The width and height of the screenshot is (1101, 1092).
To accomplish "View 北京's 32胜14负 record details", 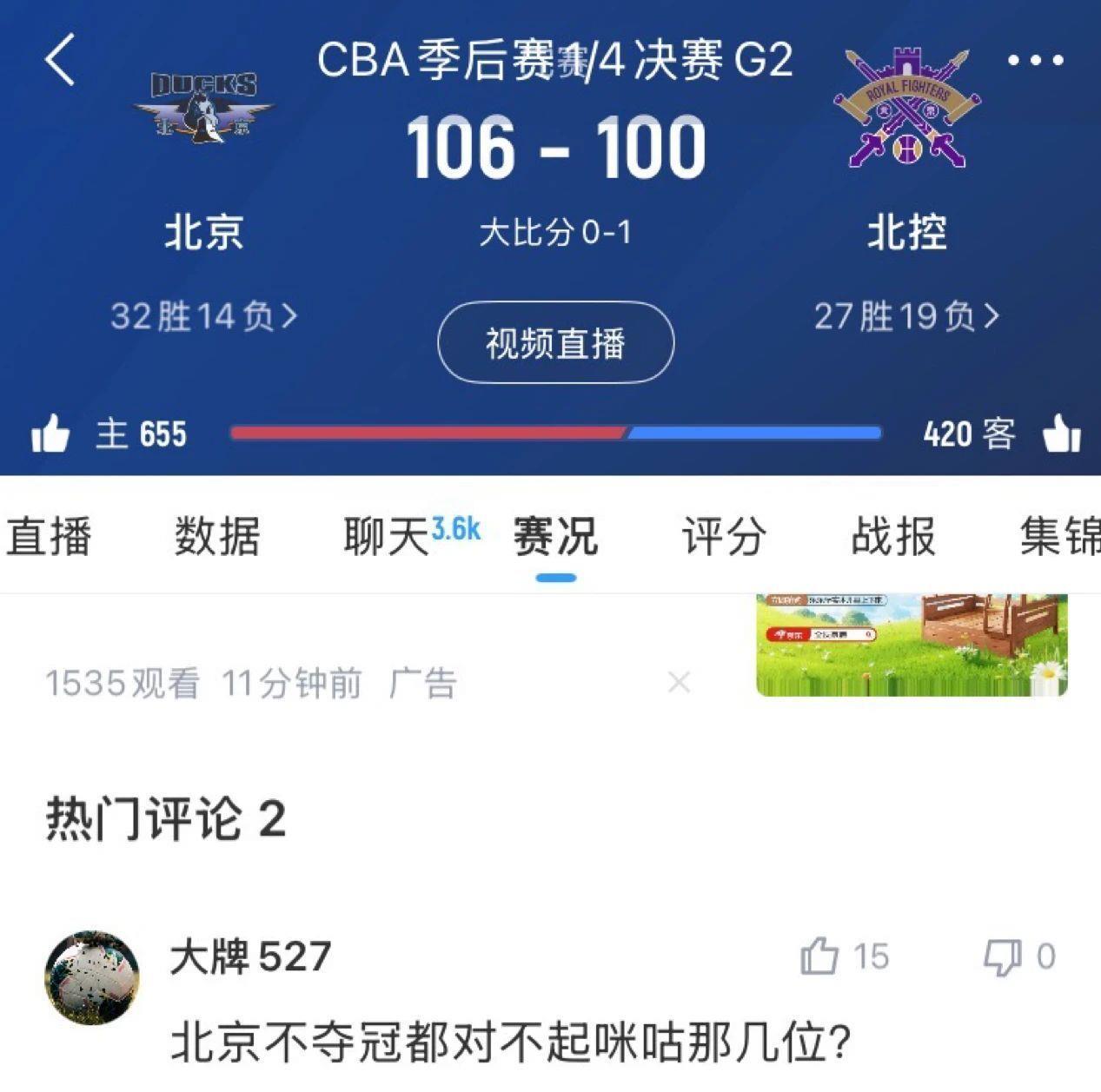I will click(203, 316).
